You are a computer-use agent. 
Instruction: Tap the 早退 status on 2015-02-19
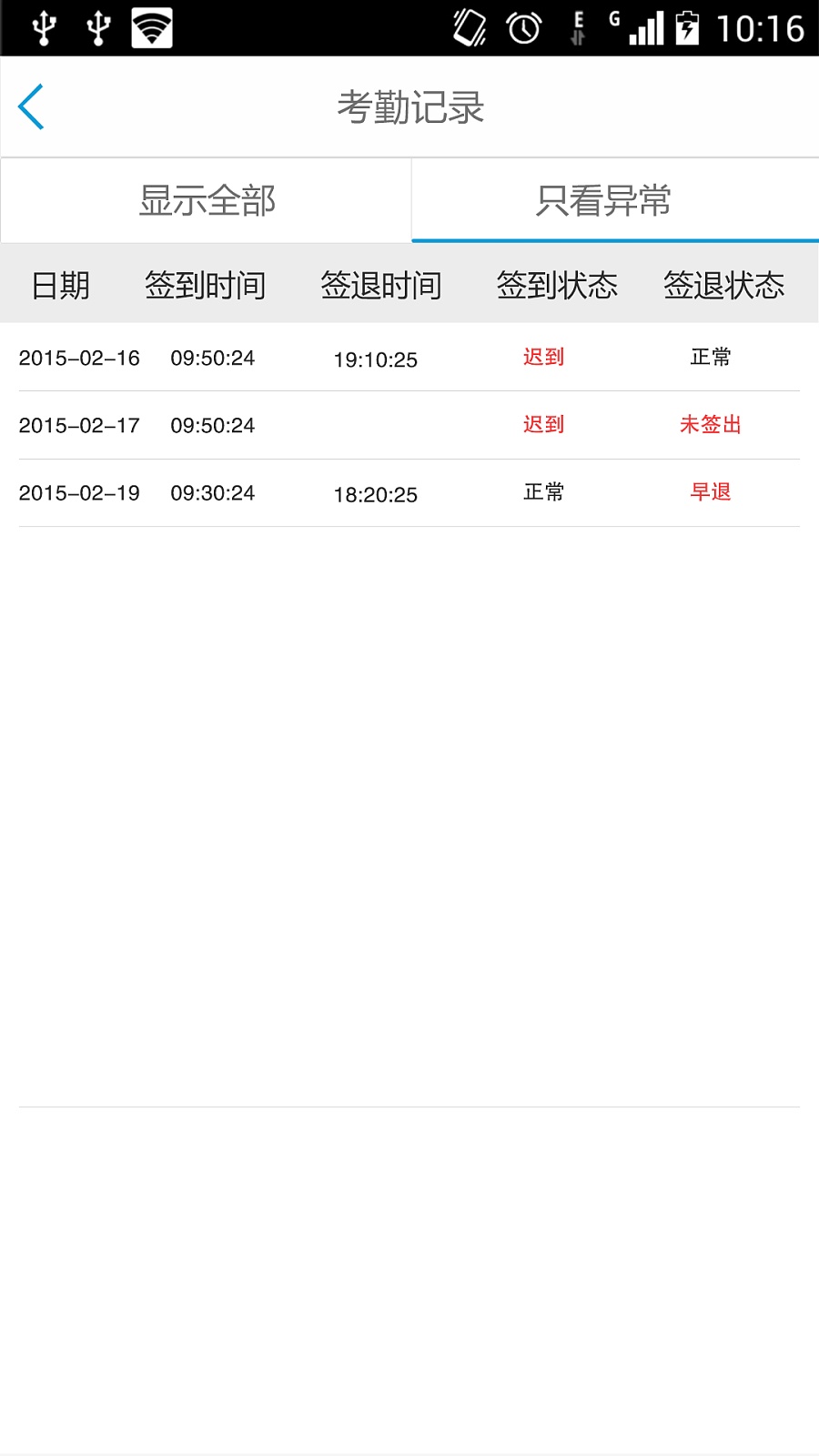tap(711, 492)
